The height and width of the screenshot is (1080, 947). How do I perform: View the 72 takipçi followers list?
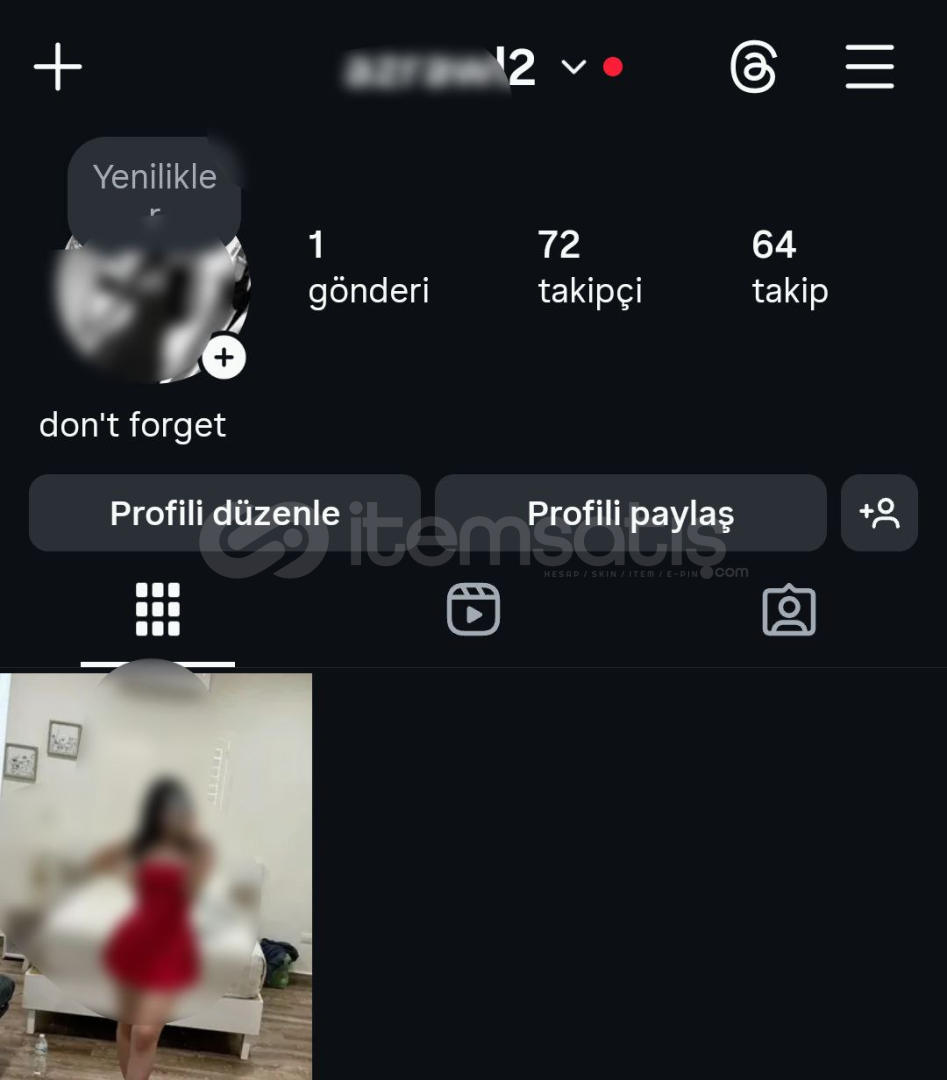[589, 267]
